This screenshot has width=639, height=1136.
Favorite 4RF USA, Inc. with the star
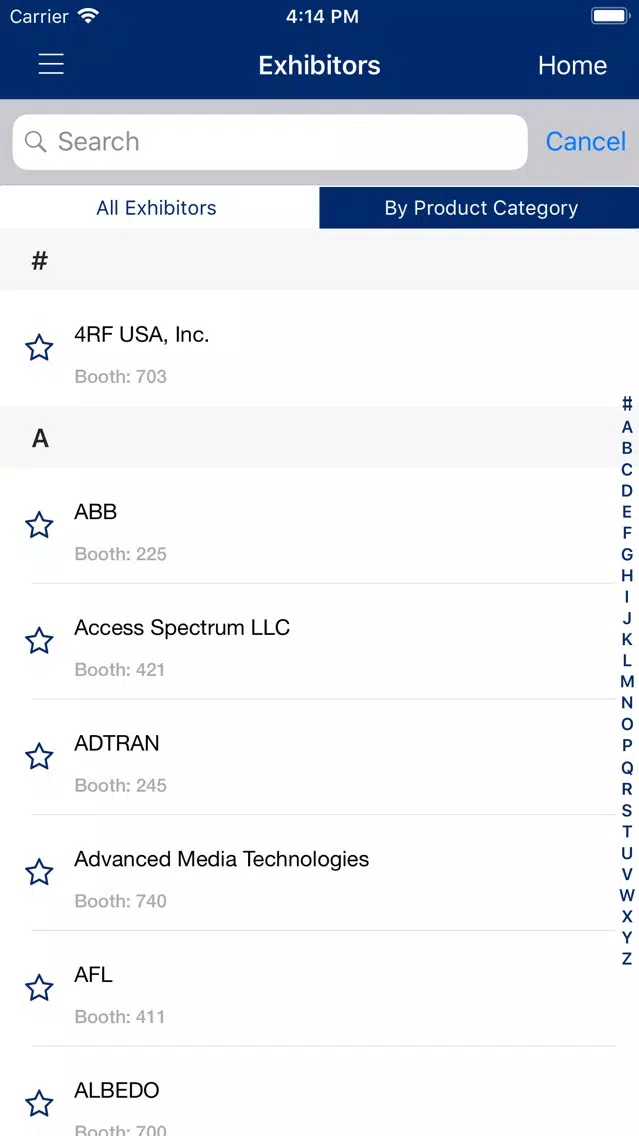pyautogui.click(x=39, y=348)
